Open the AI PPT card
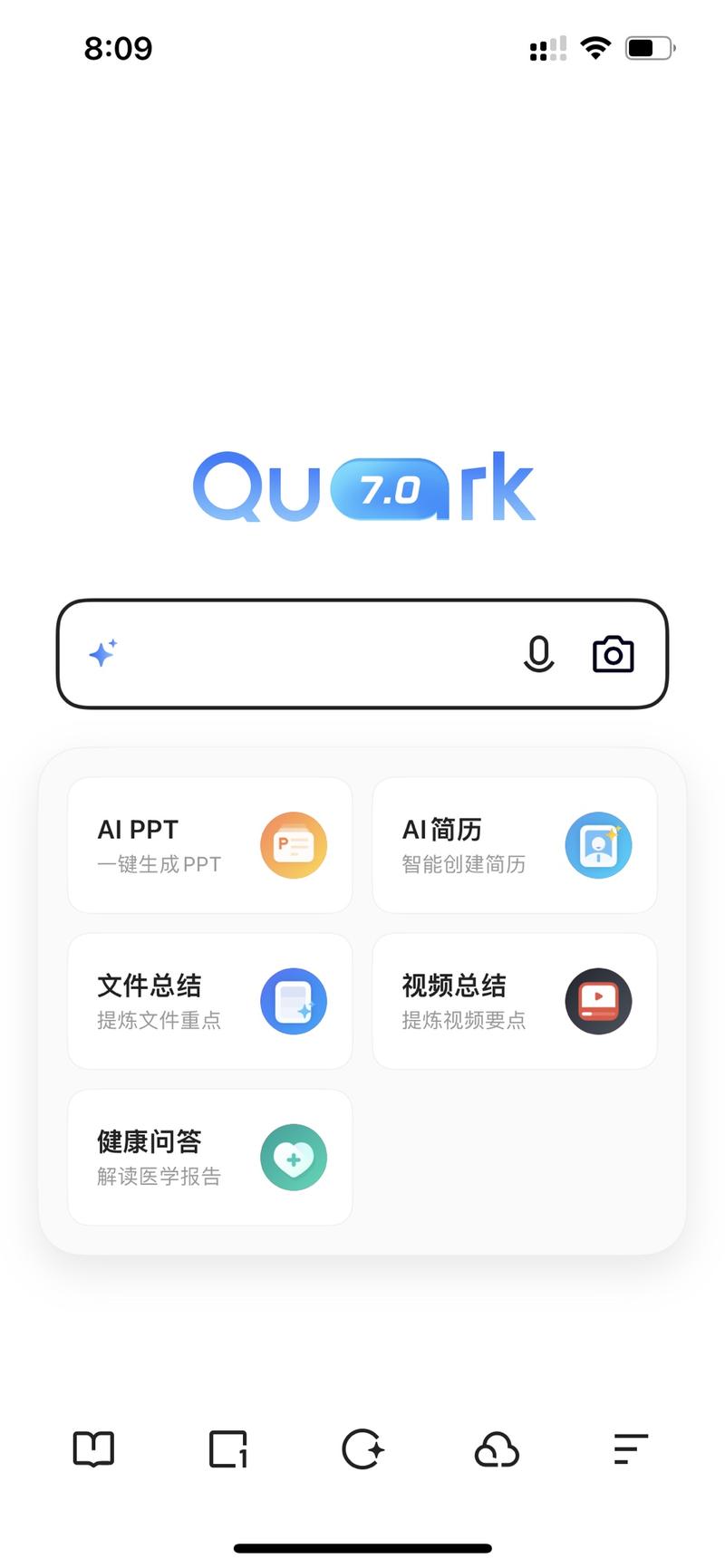Viewport: 725px width, 1568px height. [210, 845]
